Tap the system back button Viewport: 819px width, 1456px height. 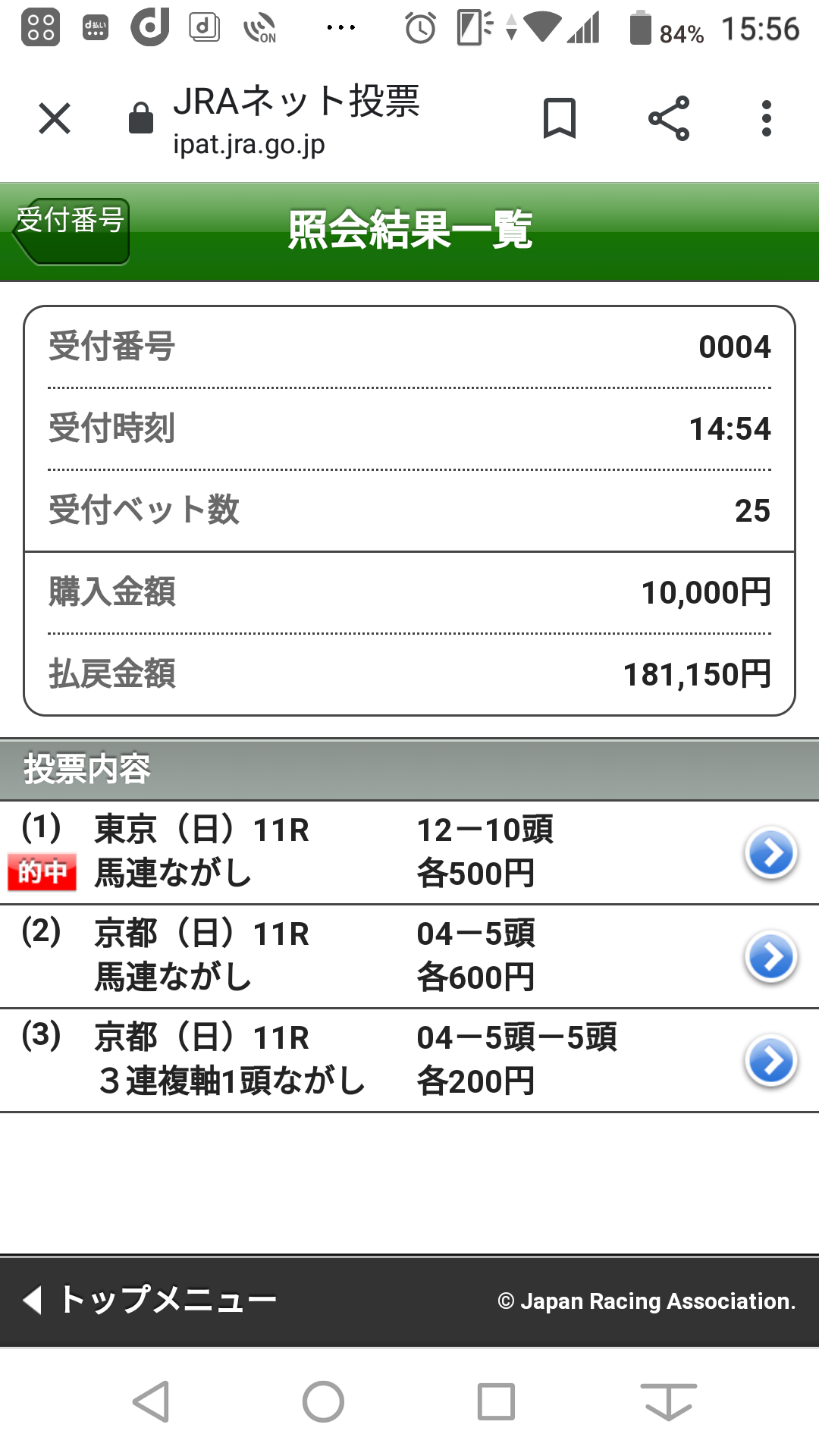(x=152, y=1401)
